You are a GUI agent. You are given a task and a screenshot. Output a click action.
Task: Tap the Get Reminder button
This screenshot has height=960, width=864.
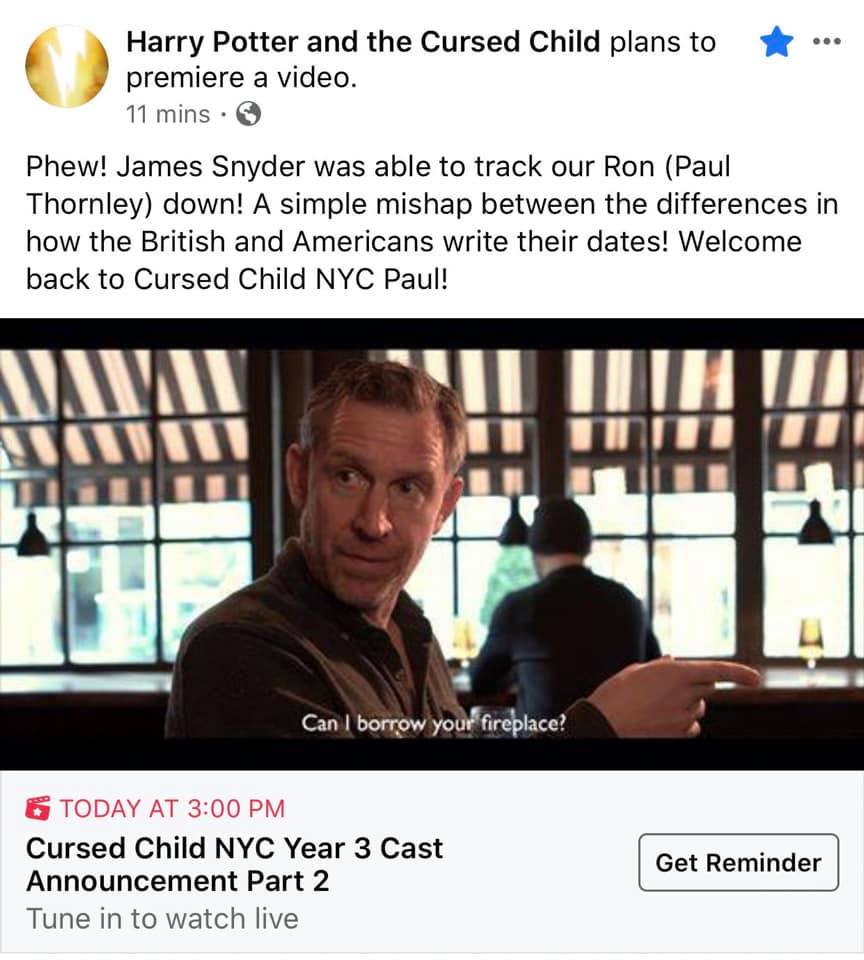click(x=738, y=862)
